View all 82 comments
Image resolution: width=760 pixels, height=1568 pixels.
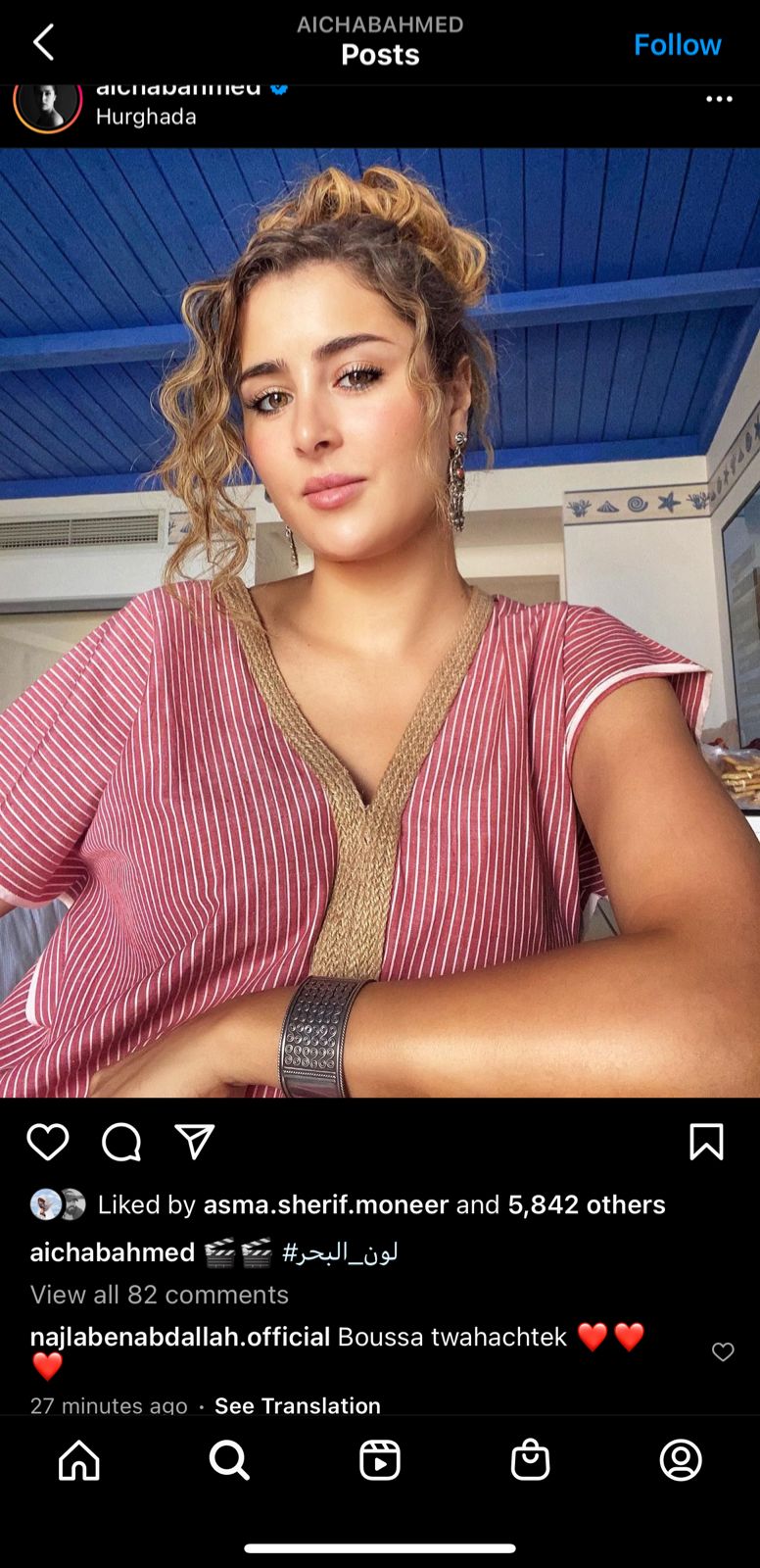(x=160, y=1295)
